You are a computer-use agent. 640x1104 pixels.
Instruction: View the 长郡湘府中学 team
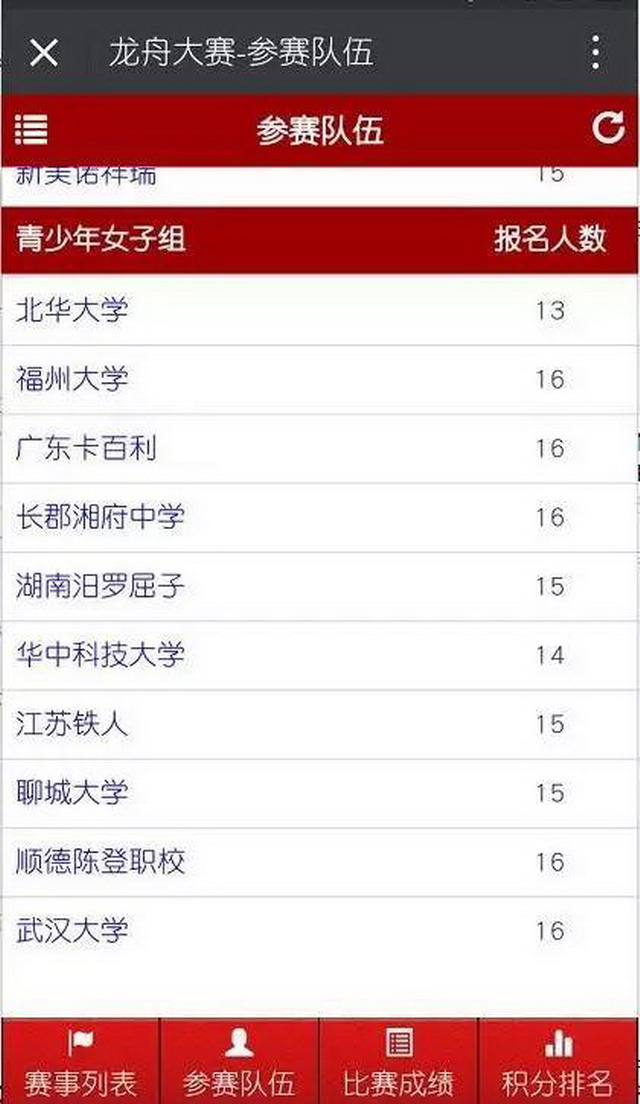[320, 518]
